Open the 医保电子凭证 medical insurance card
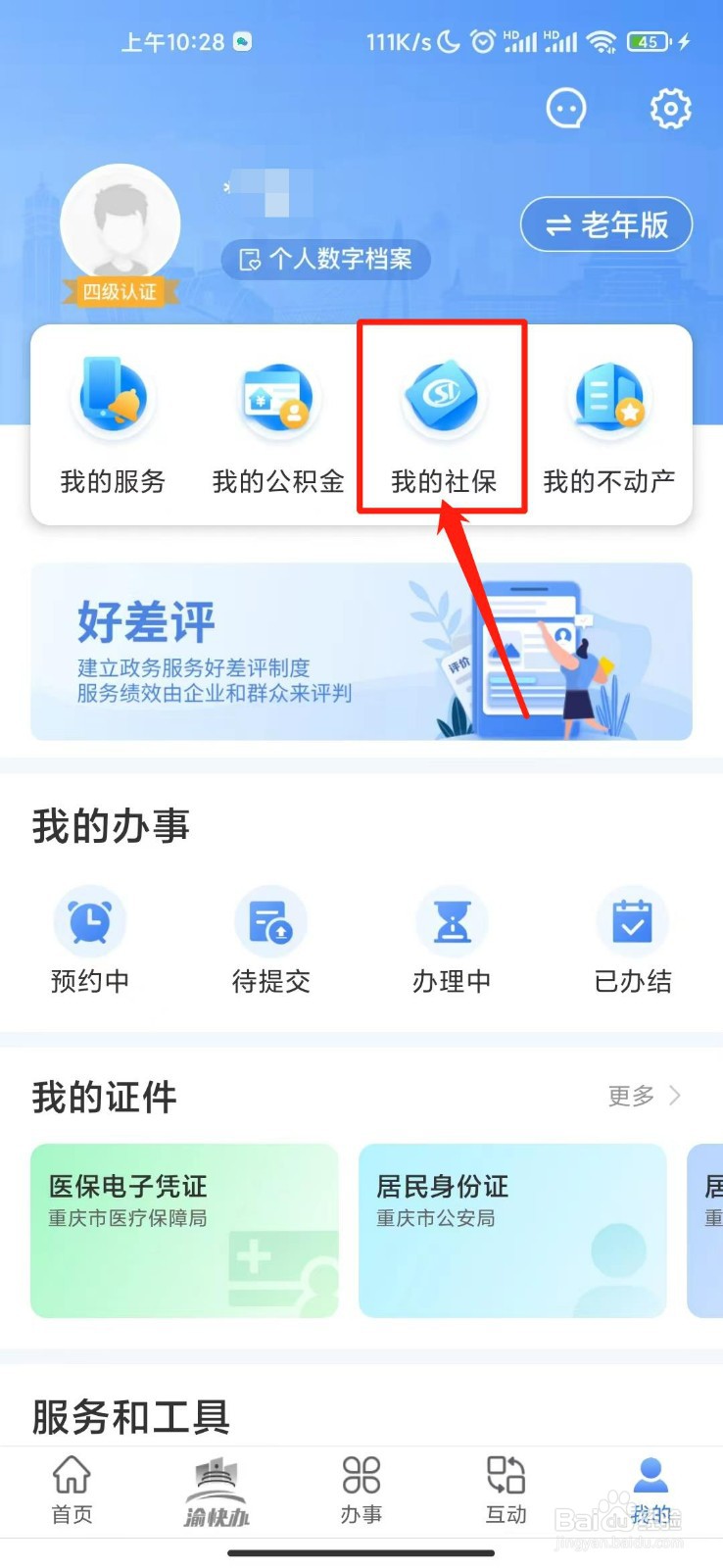 (183, 1230)
